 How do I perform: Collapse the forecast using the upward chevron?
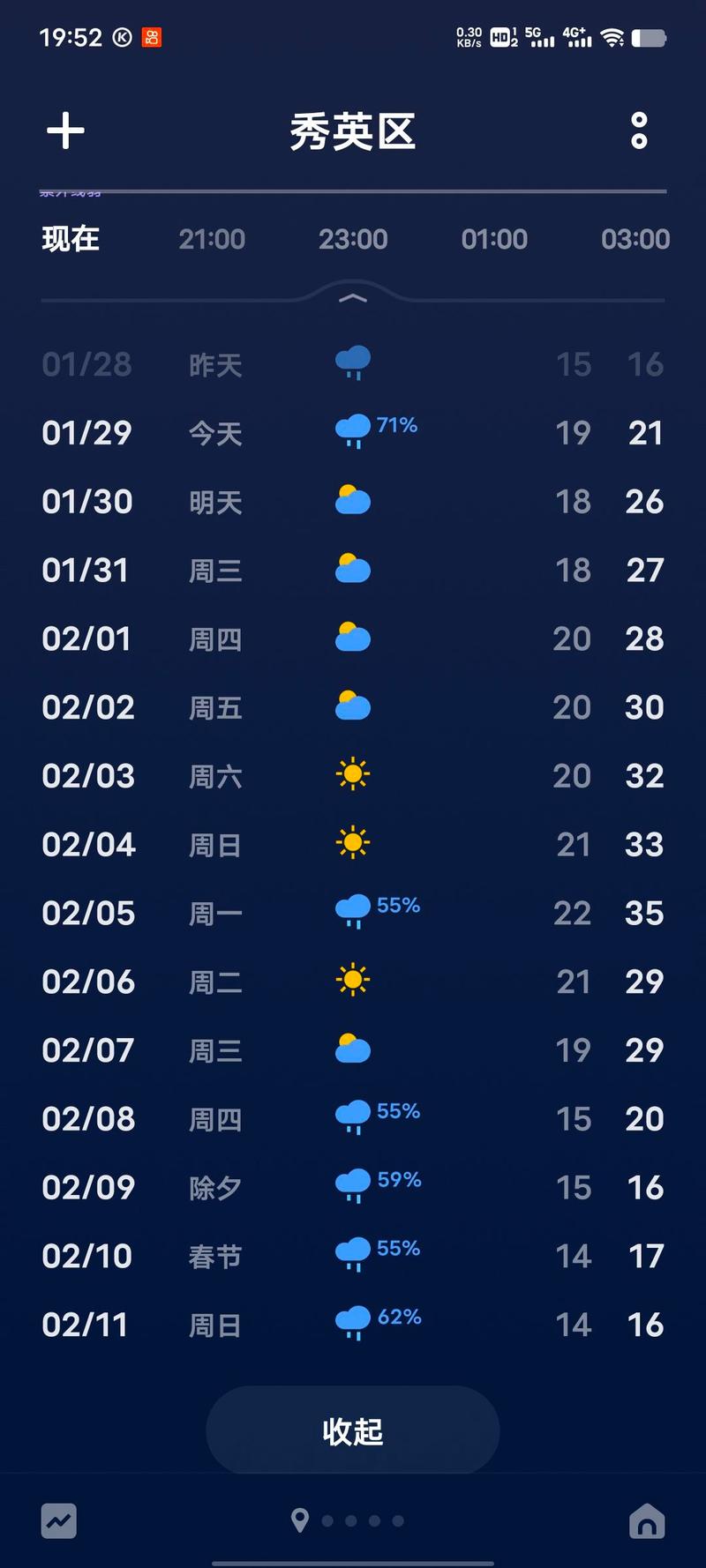pos(352,297)
